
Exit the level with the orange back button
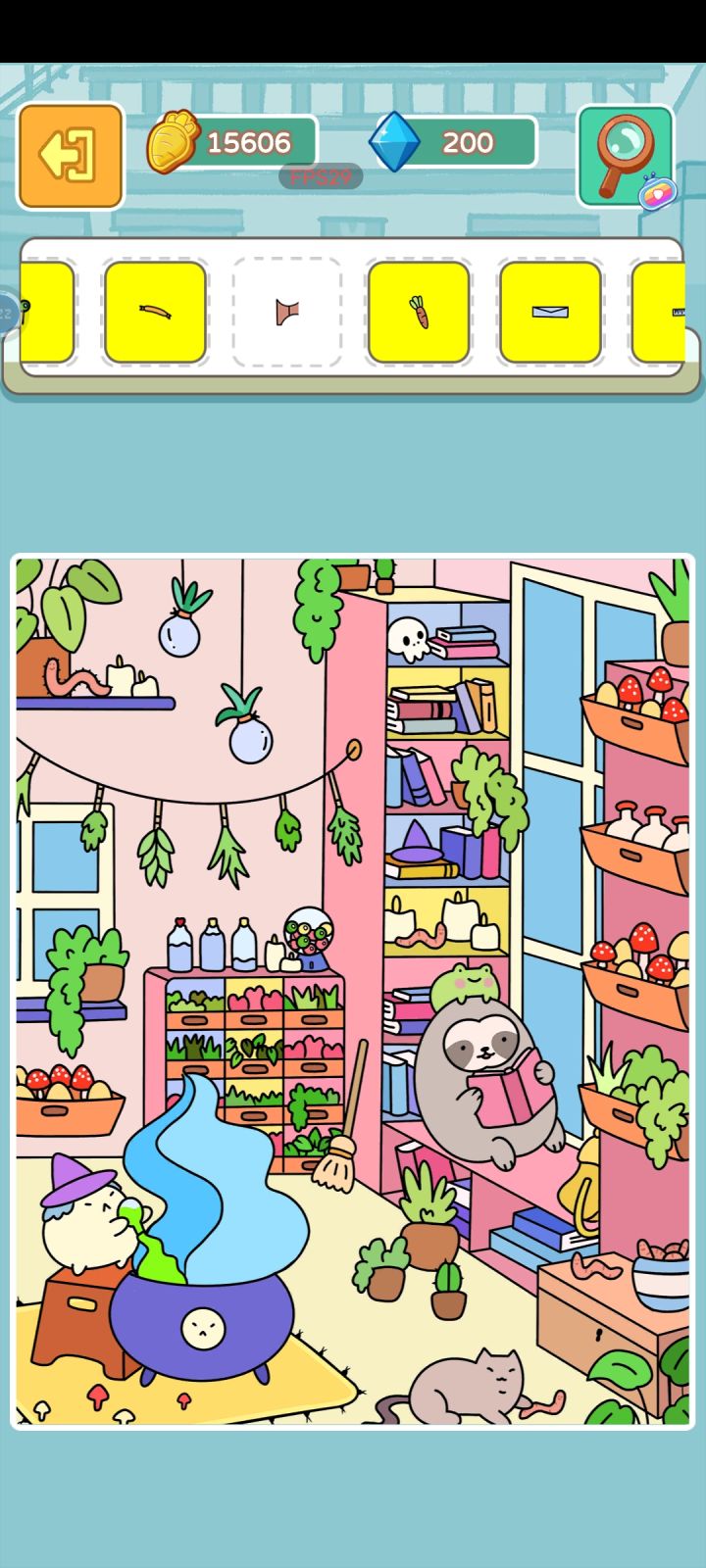click(x=71, y=156)
